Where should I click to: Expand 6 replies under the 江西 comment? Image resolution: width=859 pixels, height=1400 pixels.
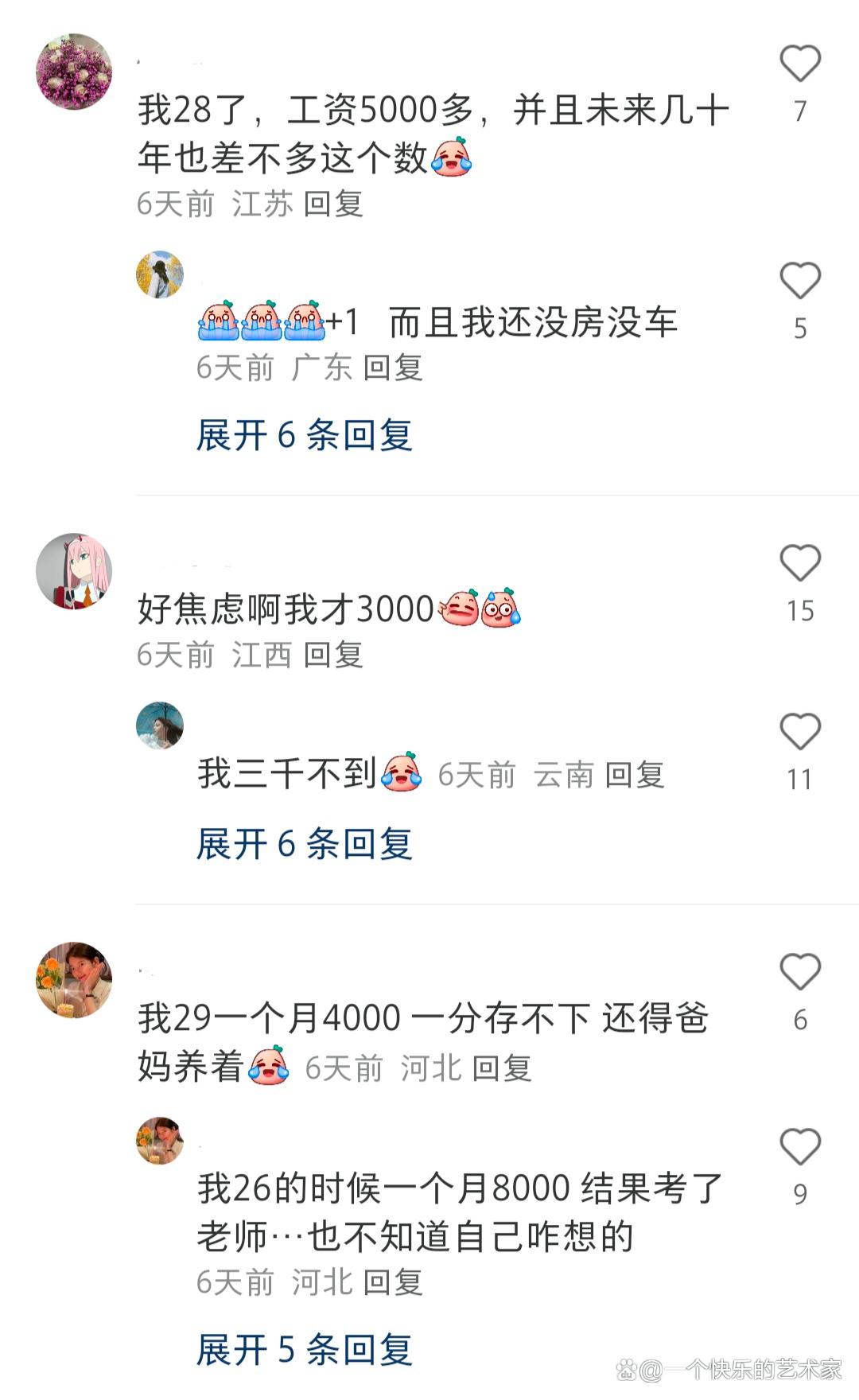tap(304, 844)
